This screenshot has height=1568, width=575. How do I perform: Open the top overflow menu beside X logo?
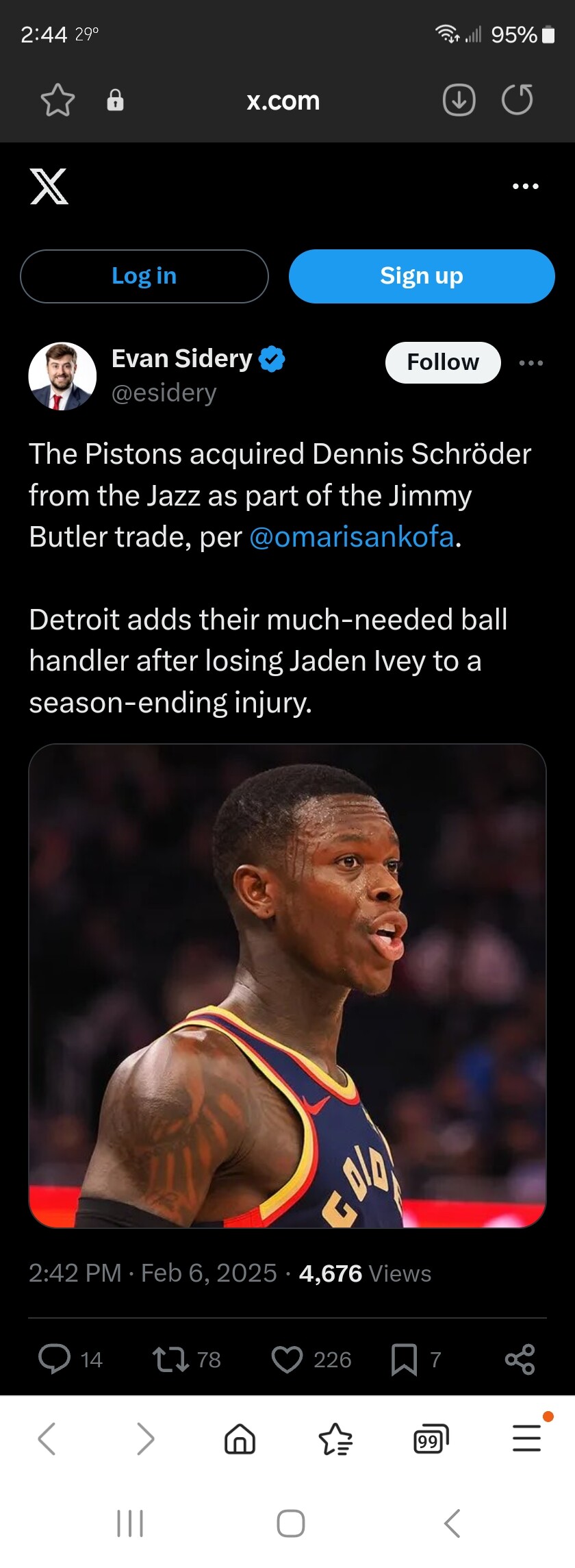point(525,186)
